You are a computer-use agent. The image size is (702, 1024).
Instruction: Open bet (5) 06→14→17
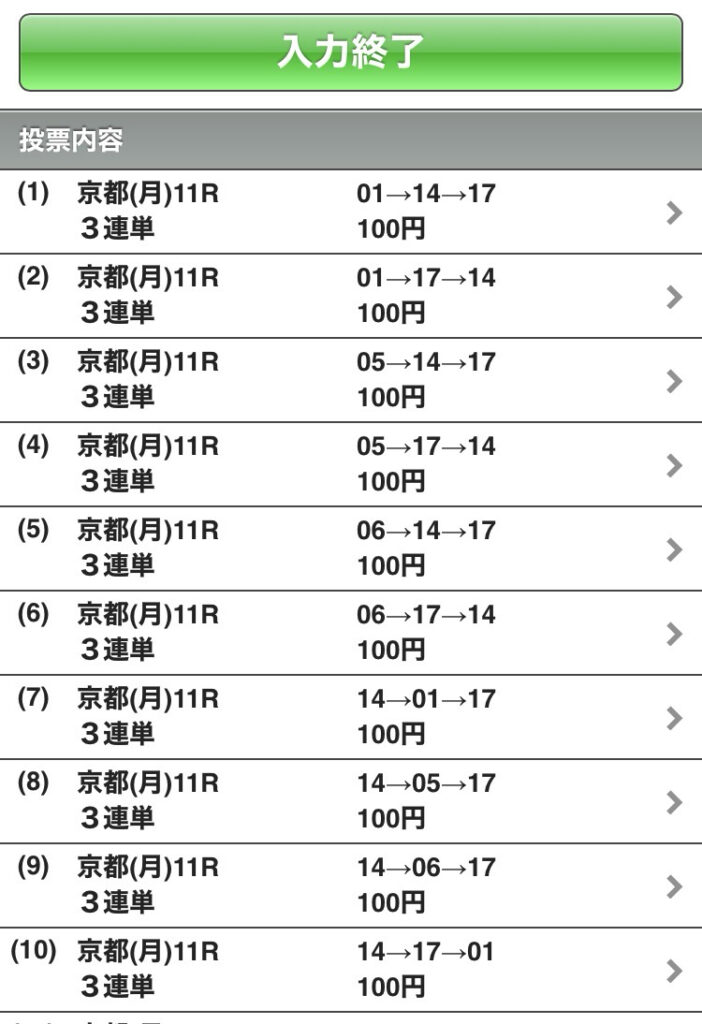[x=350, y=548]
